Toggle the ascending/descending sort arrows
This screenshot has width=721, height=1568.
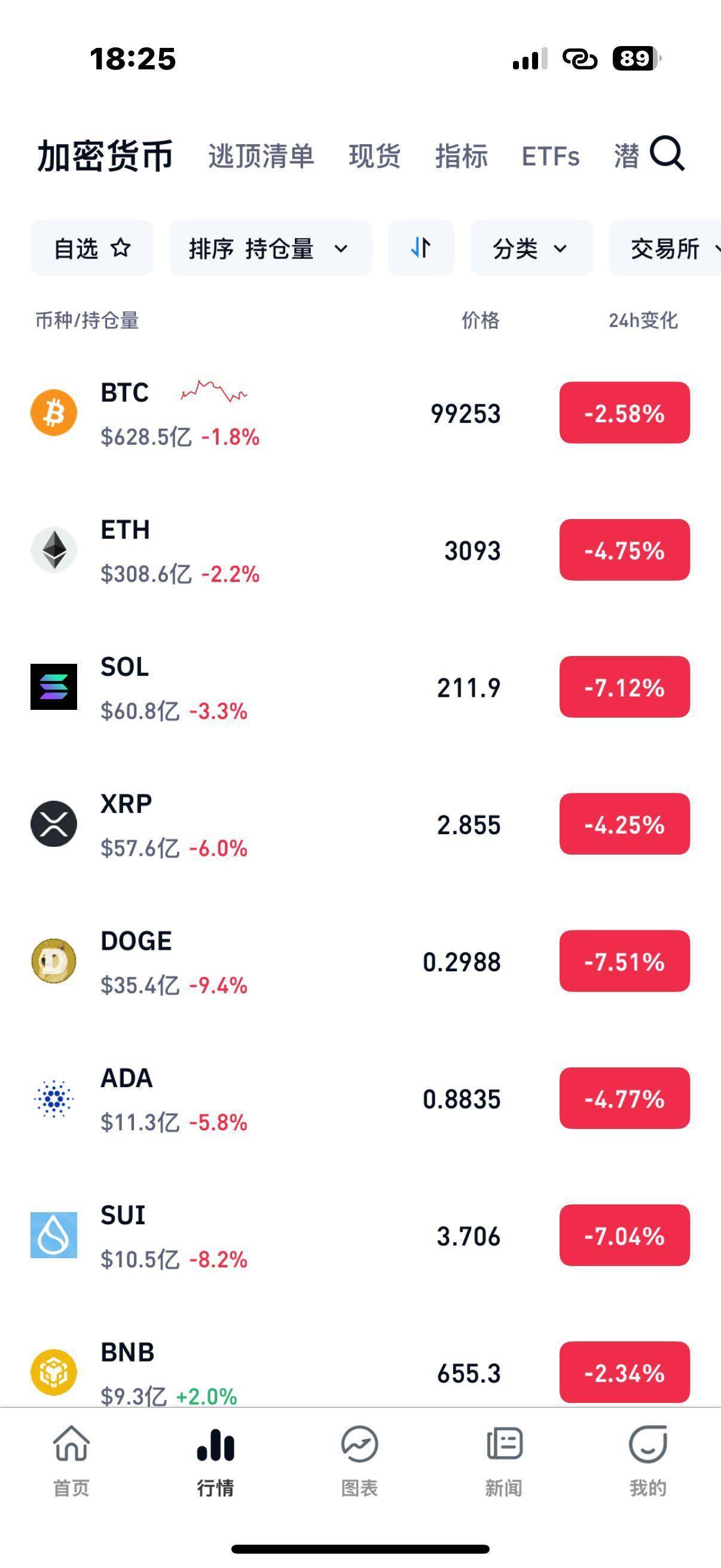click(x=421, y=248)
